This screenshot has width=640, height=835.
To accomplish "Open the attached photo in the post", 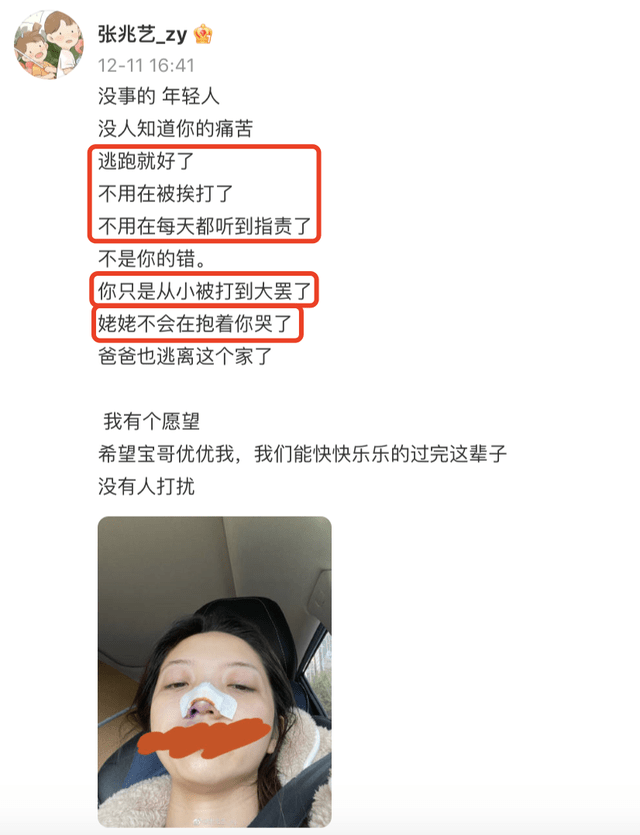I will click(x=214, y=674).
